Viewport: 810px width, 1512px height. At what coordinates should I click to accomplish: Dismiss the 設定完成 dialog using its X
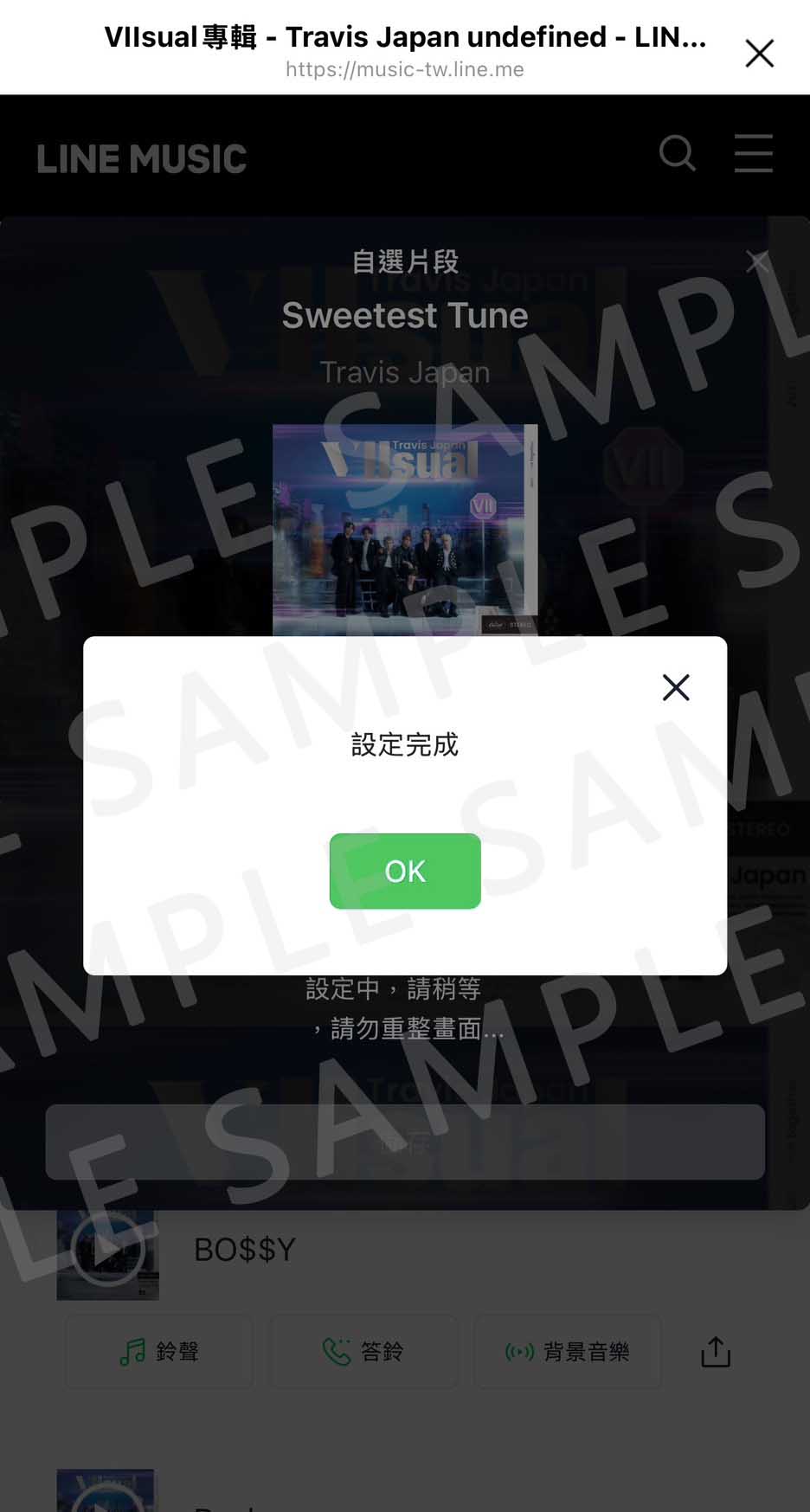click(x=675, y=687)
